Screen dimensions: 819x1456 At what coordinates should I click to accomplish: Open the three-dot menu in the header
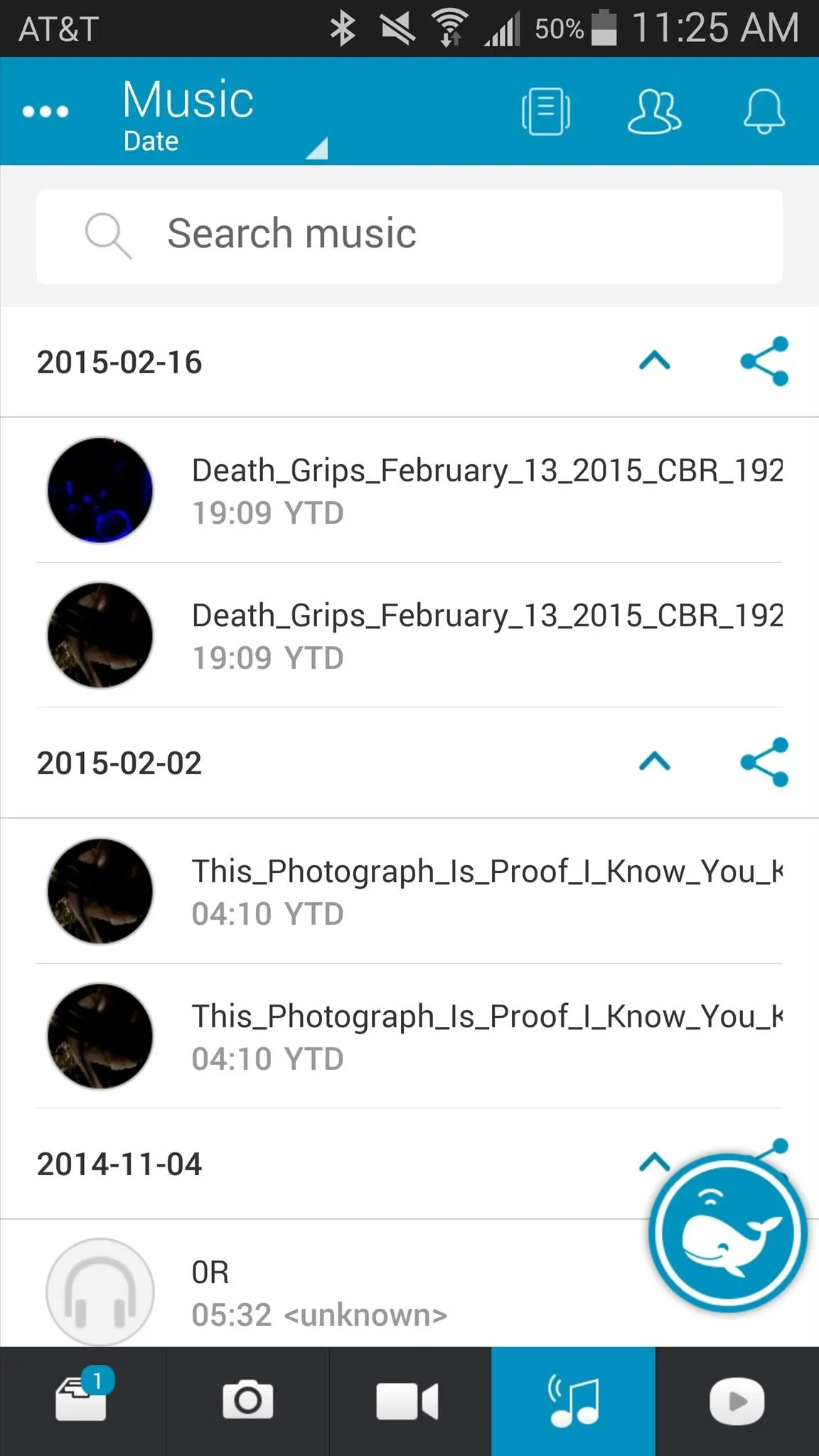[45, 112]
